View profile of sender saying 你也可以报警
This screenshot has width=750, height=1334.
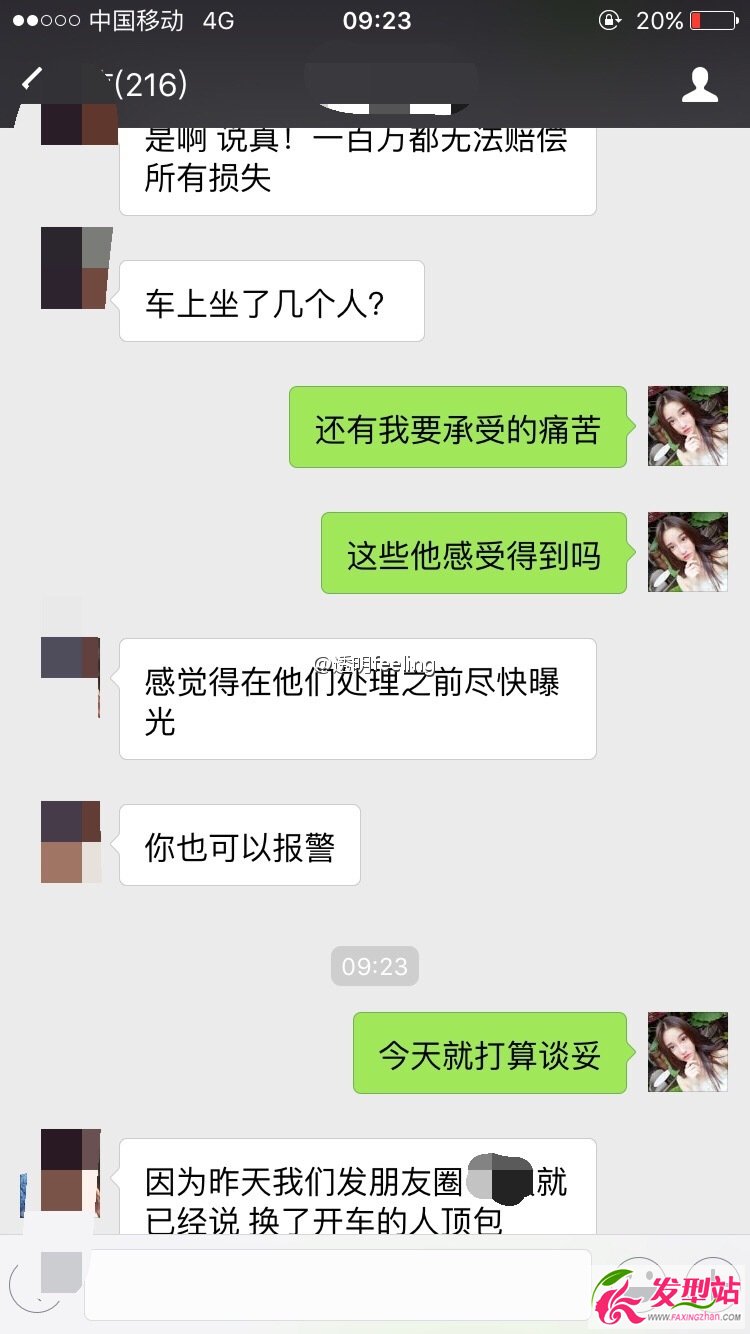coord(71,842)
